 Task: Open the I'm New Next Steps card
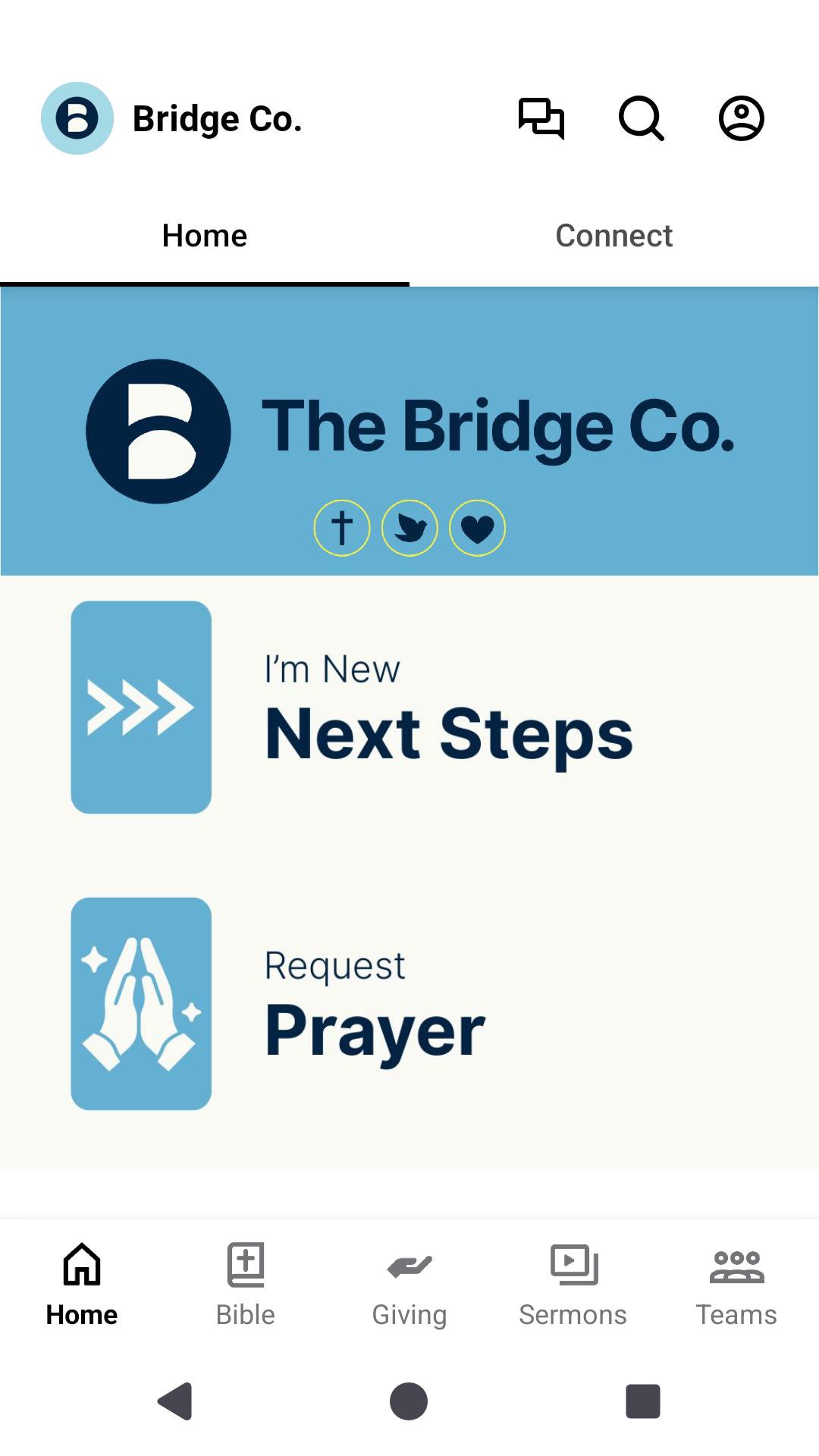409,708
